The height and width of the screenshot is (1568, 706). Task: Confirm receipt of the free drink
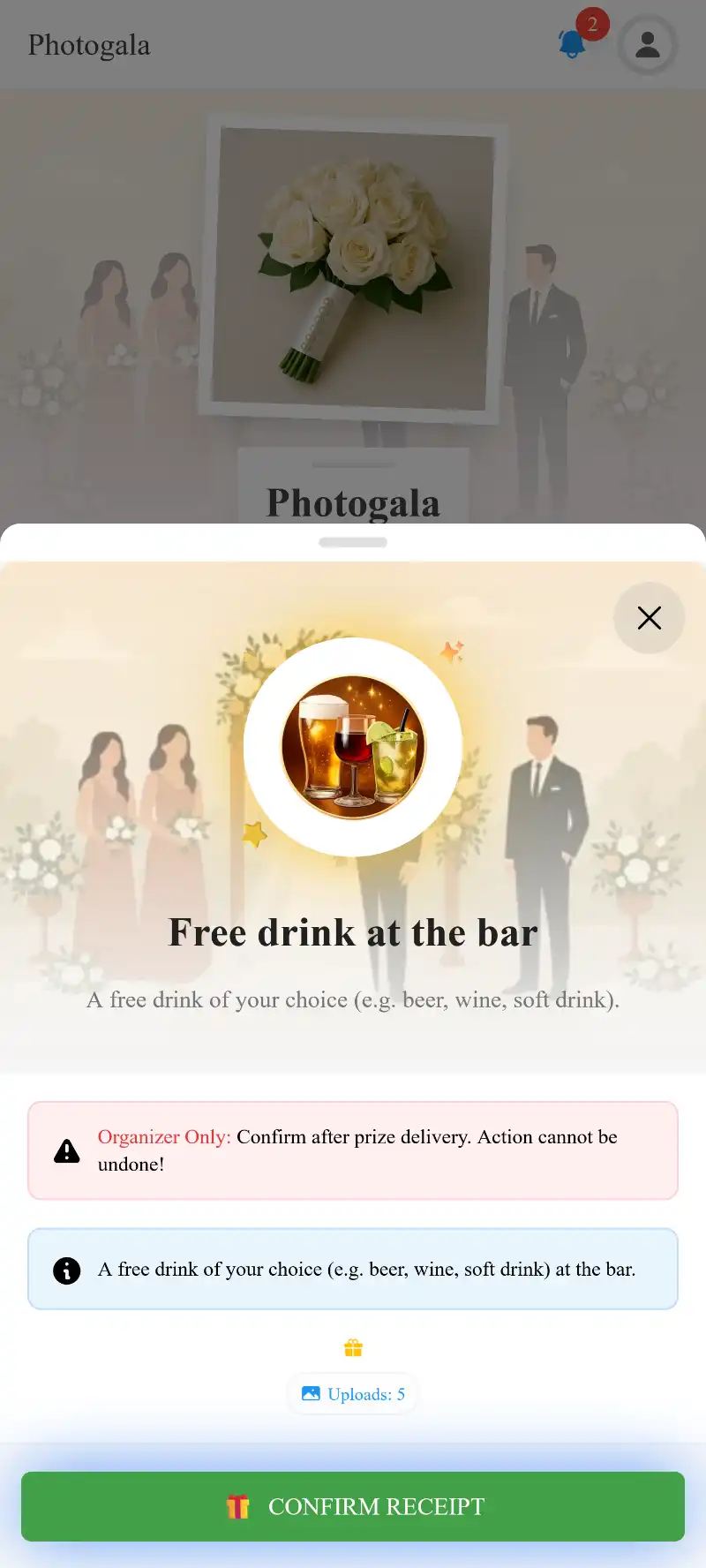tap(353, 1506)
